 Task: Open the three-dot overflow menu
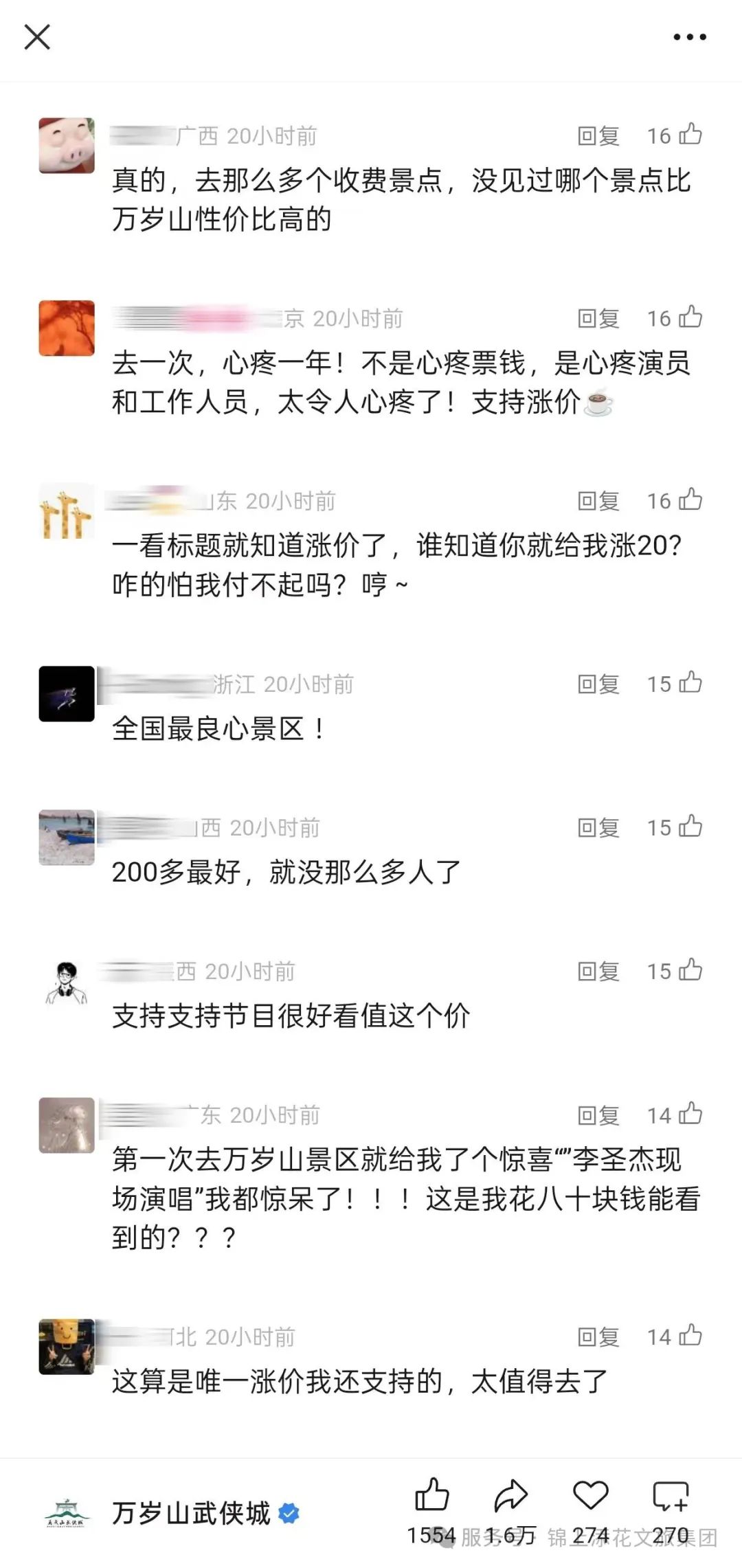pos(689,38)
